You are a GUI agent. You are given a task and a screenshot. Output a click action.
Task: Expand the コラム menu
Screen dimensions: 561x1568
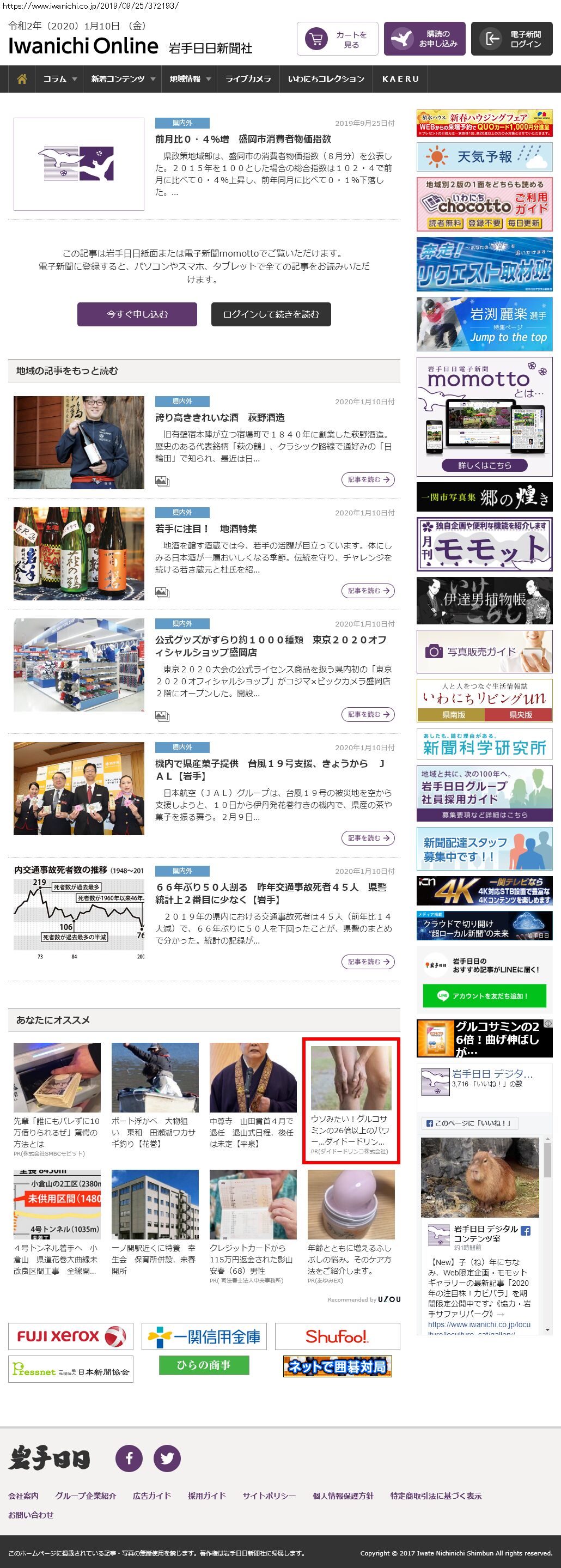59,79
